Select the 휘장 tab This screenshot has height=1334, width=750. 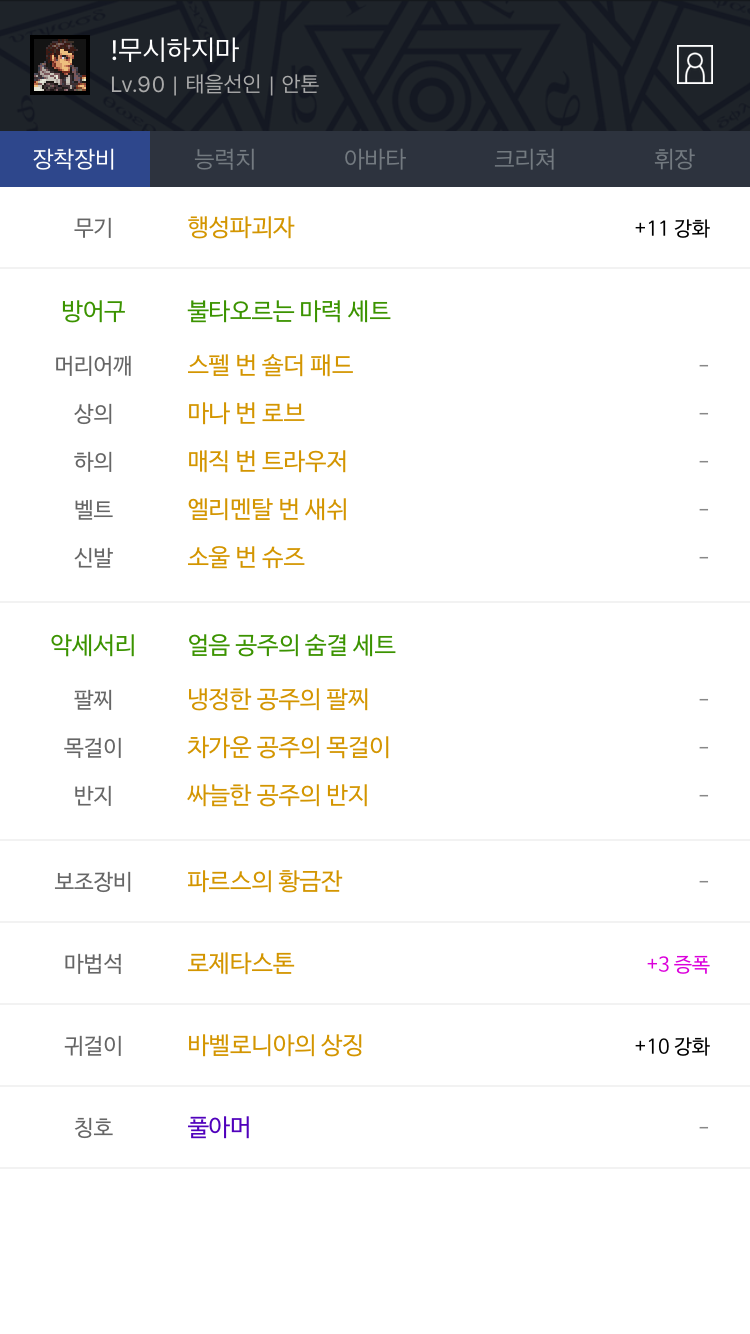675,159
